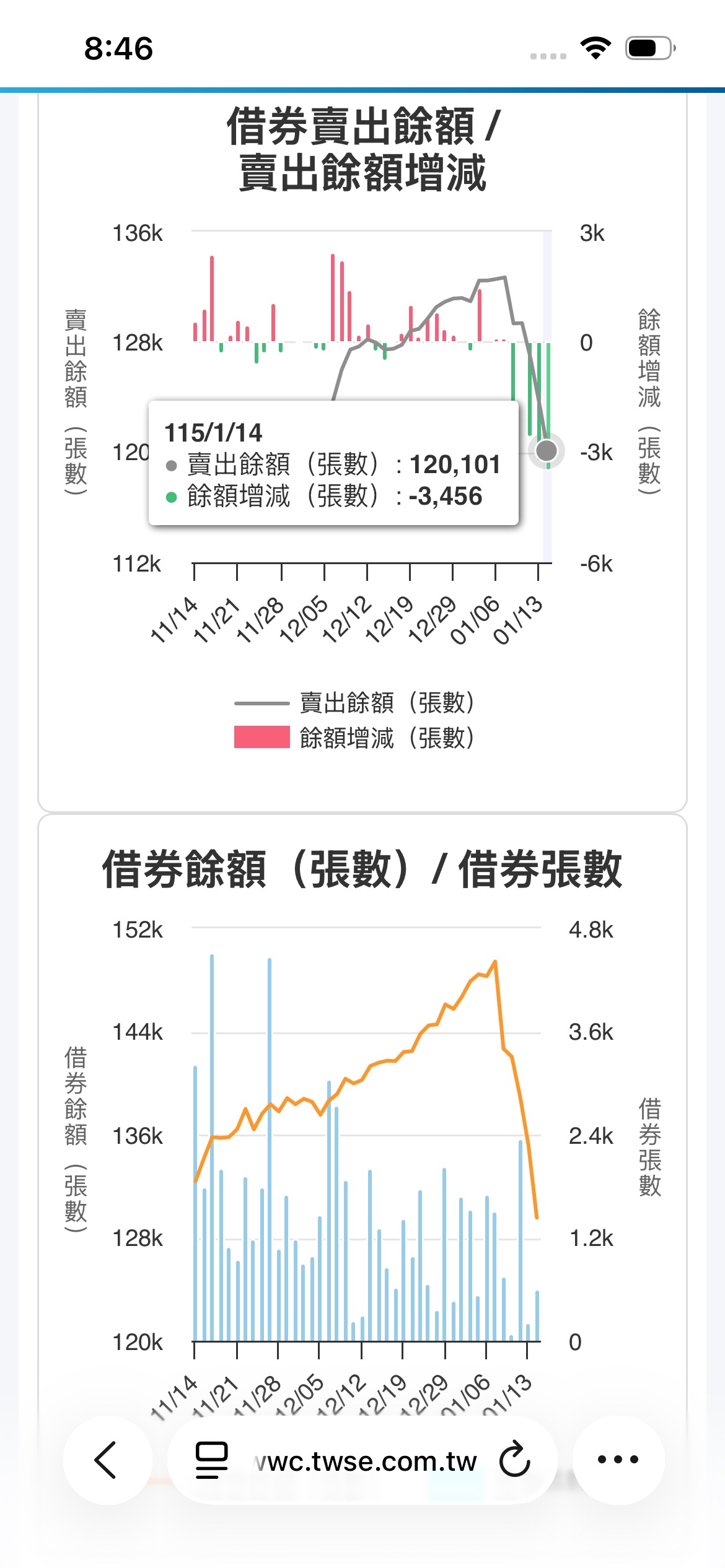Go back to the previous page
This screenshot has width=725, height=1568.
107,1460
